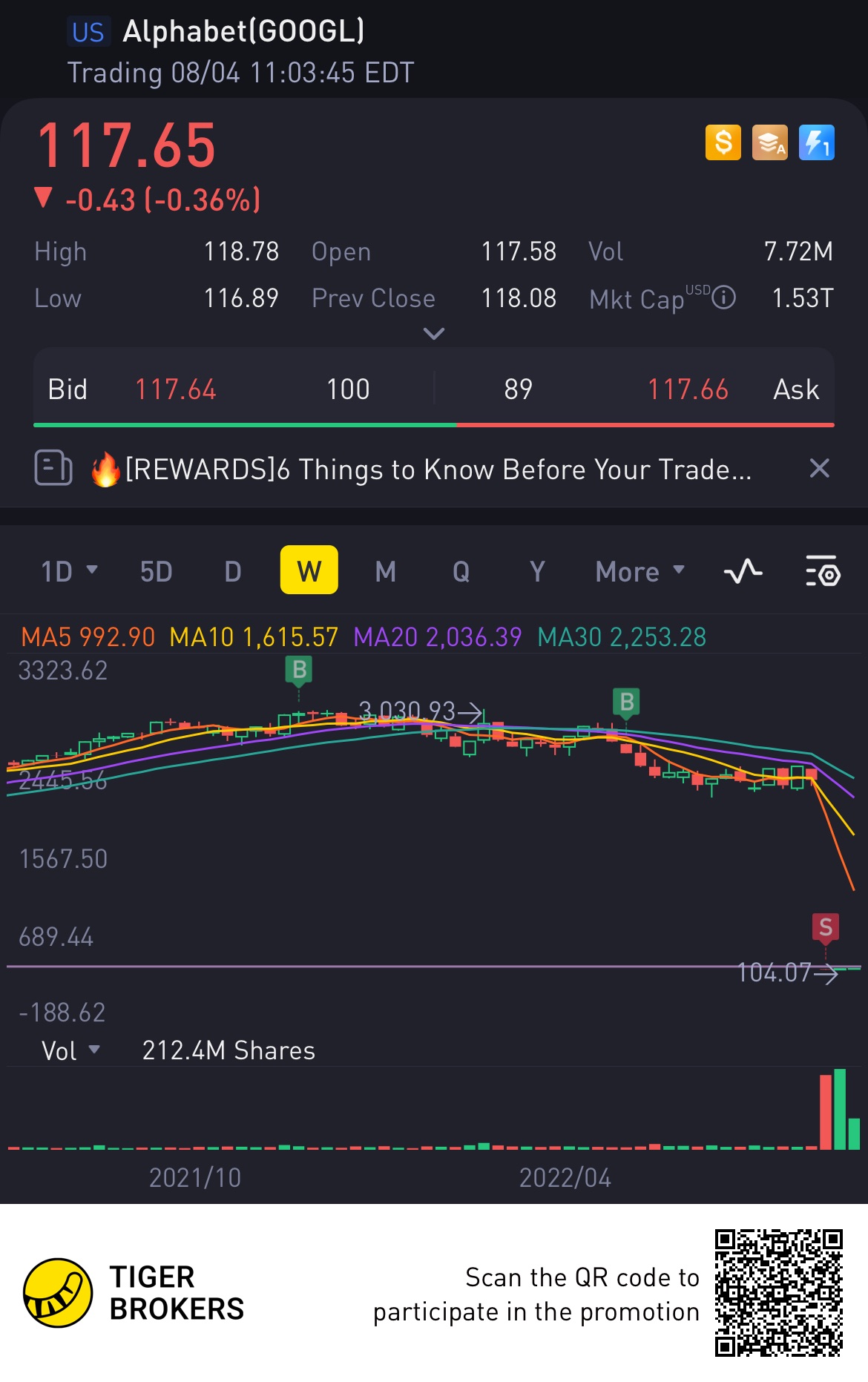Switch to the 5D chart

click(156, 571)
